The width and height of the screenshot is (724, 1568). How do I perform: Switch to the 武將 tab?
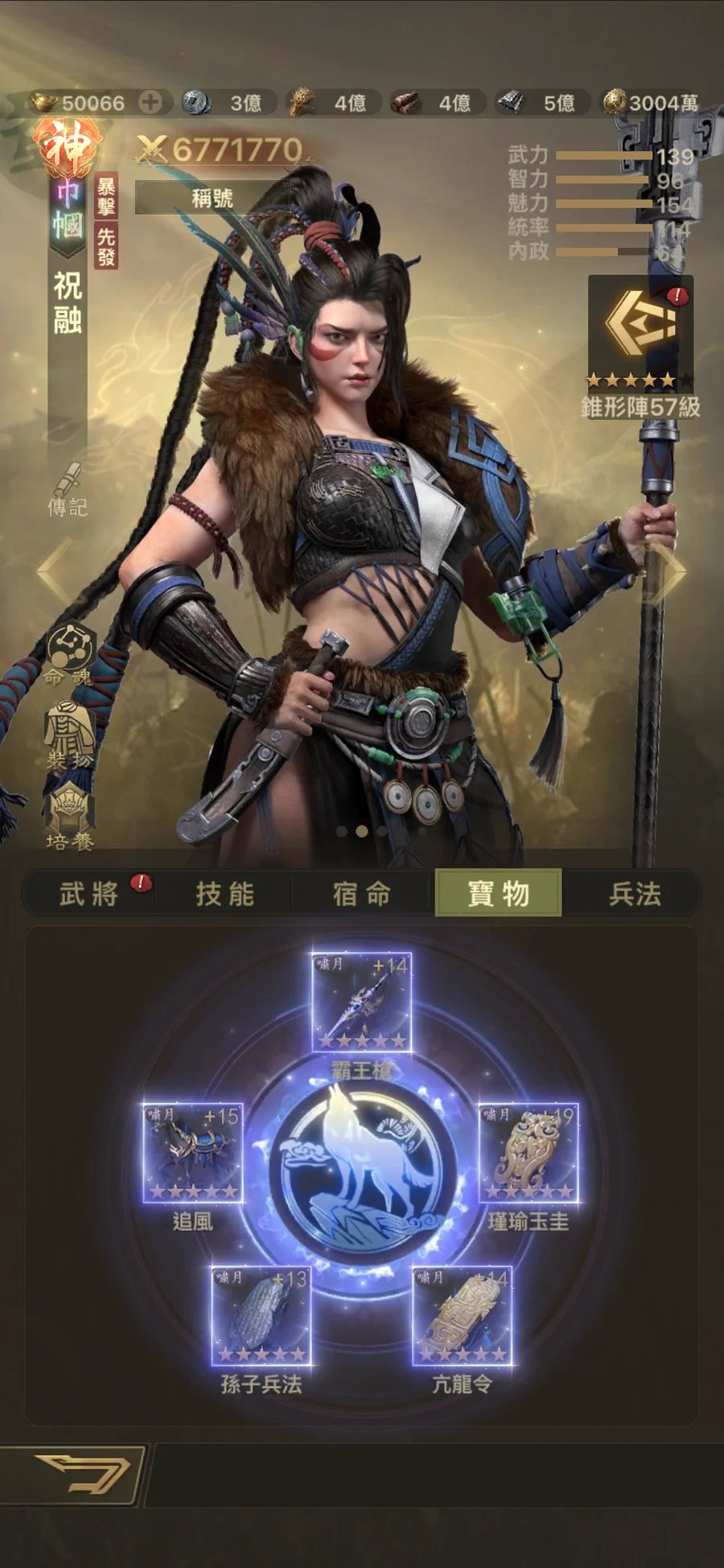(89, 893)
